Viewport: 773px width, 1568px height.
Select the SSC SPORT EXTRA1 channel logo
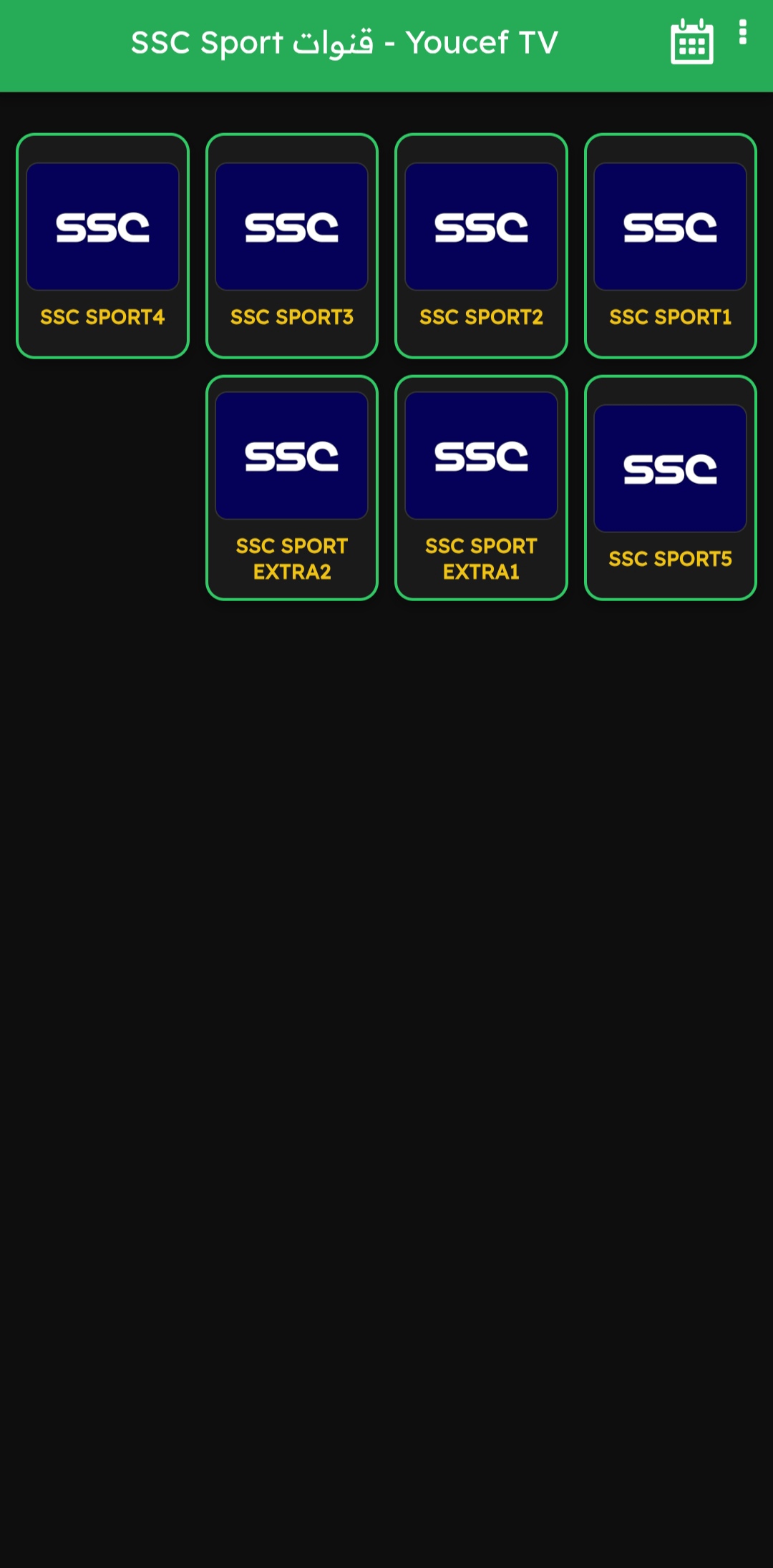(480, 453)
